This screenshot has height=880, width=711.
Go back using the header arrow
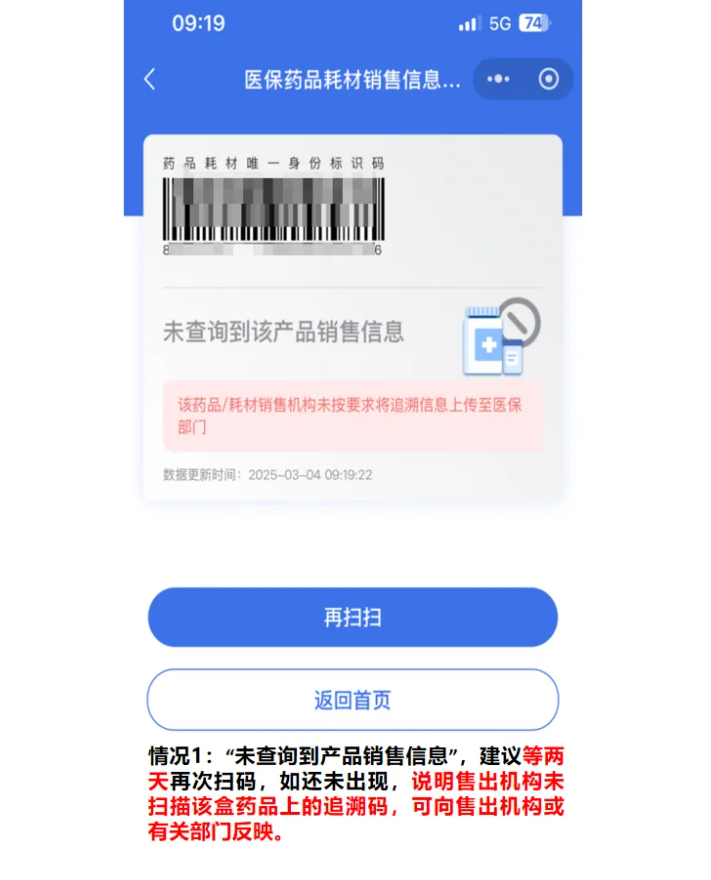point(150,80)
